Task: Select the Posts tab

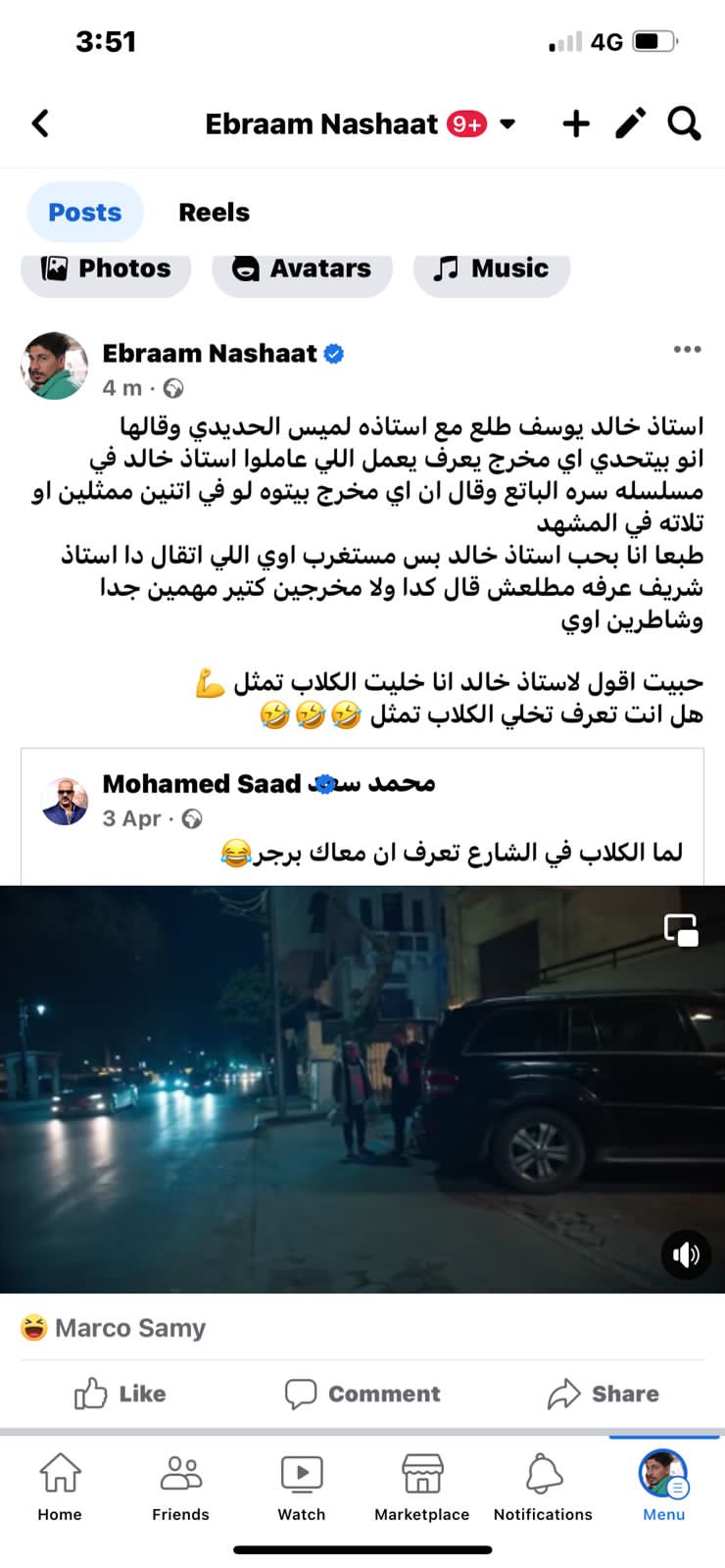Action: click(85, 212)
